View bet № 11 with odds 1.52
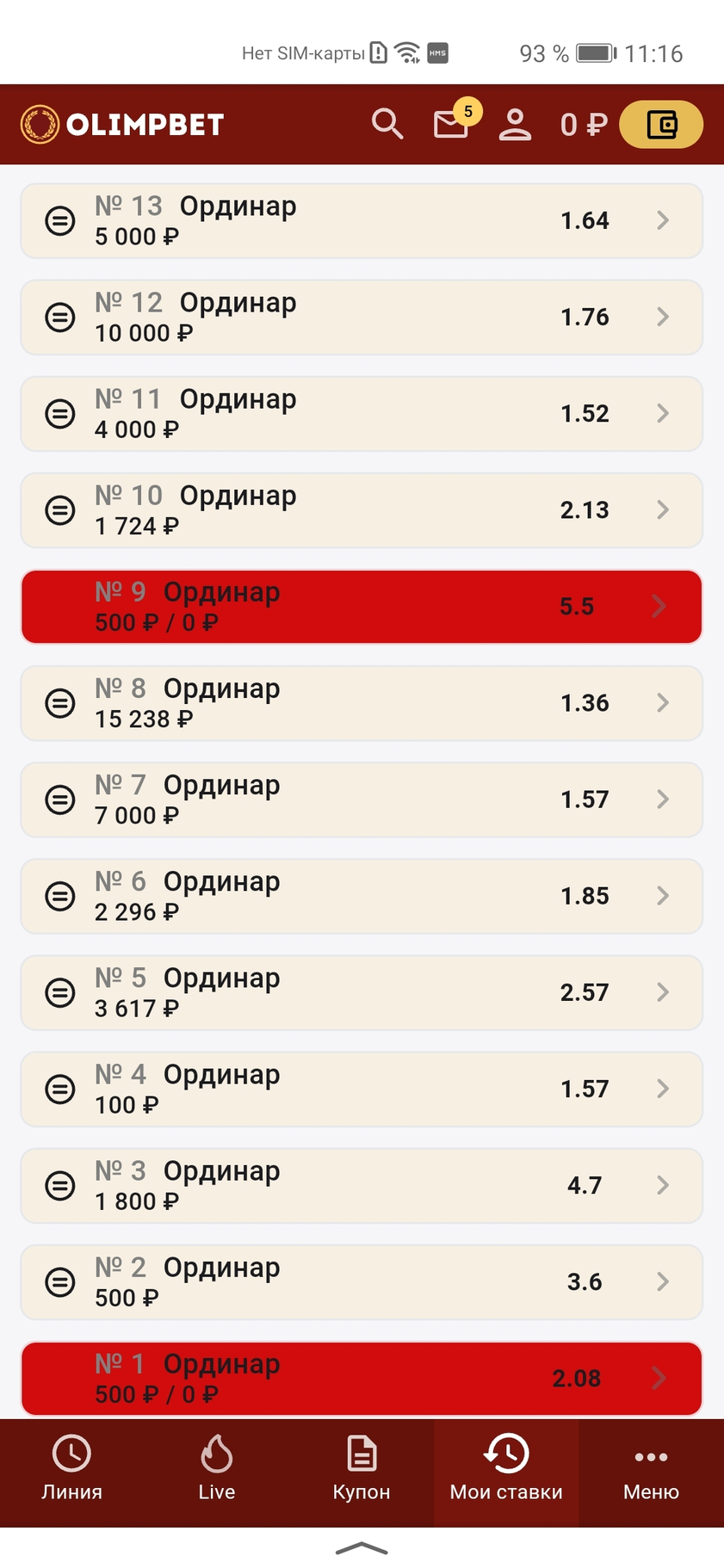 [362, 413]
